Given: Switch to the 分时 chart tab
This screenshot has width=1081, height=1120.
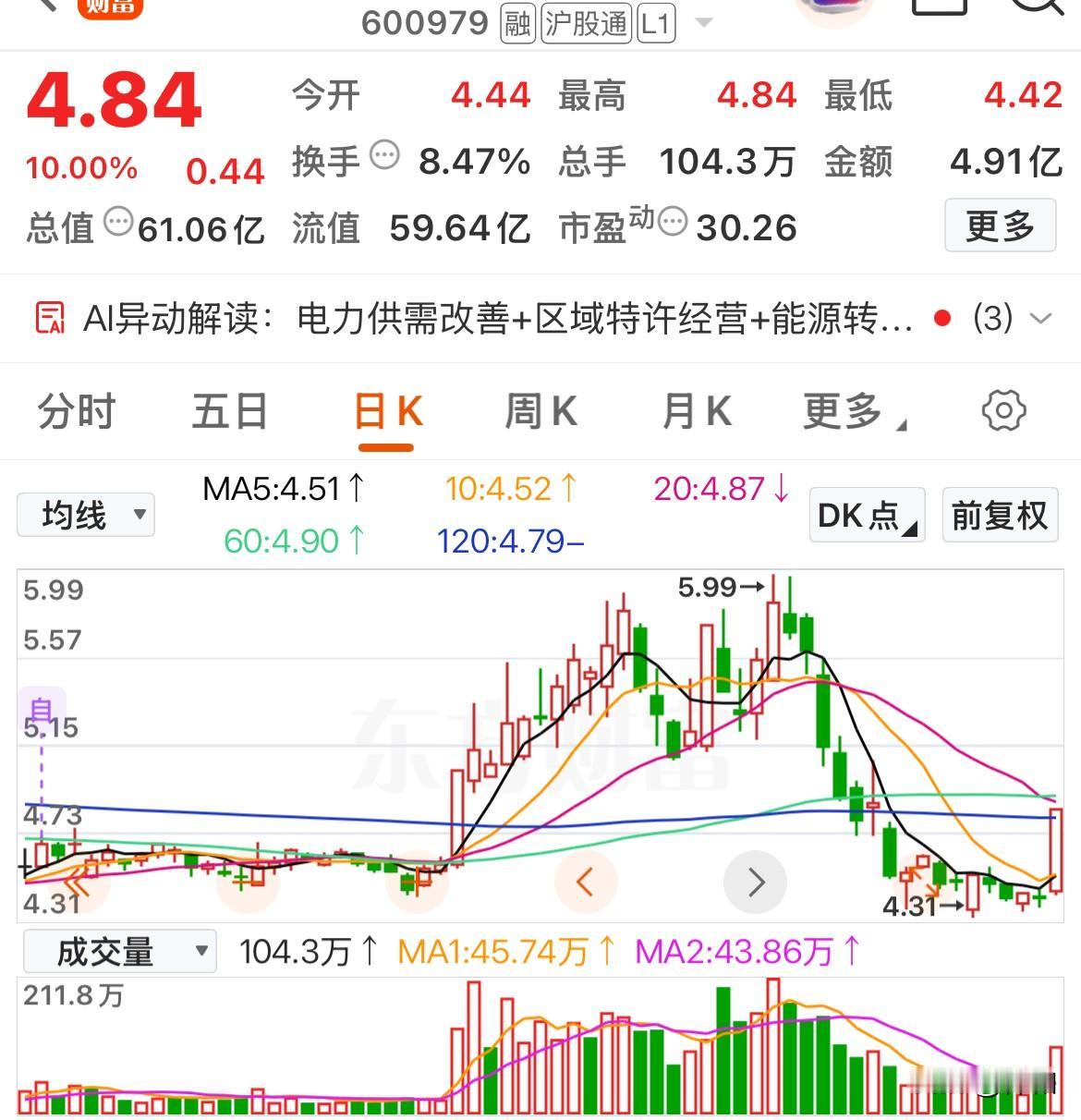Looking at the screenshot, I should (x=77, y=412).
